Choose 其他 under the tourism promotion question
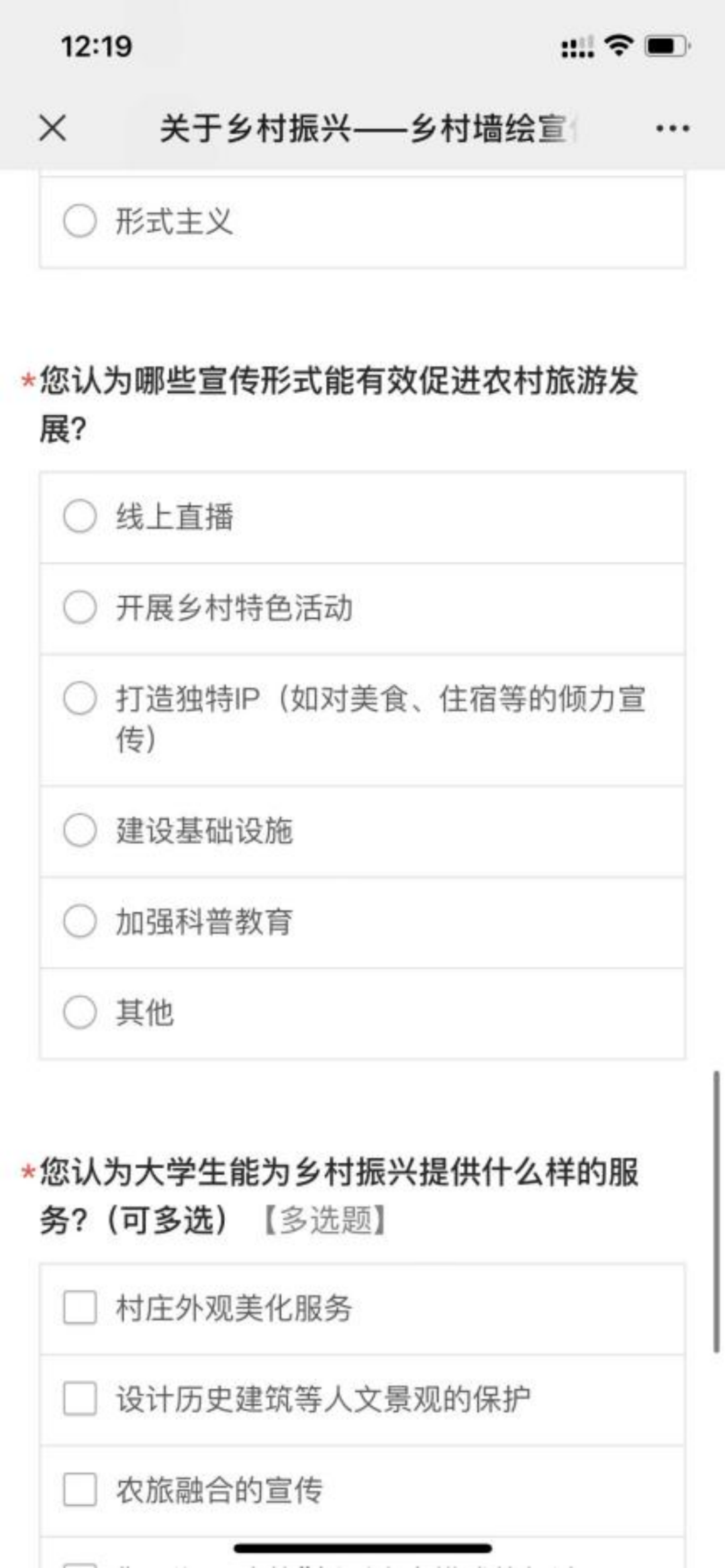 tap(80, 1012)
